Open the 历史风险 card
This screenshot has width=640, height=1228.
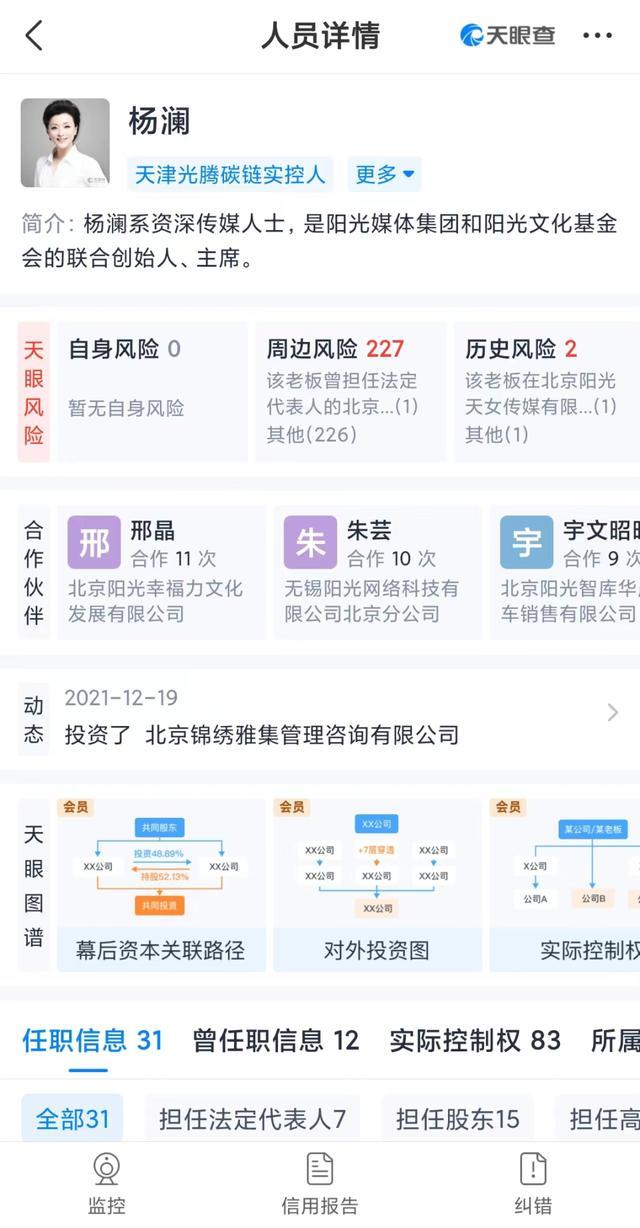point(547,391)
